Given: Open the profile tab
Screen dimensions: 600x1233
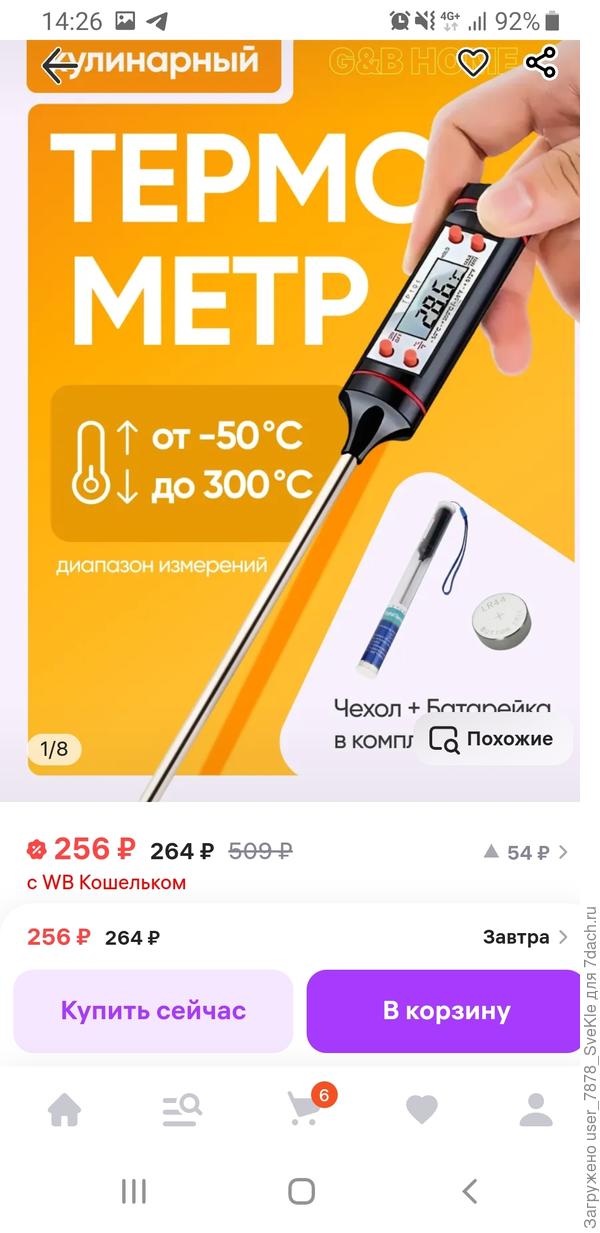Looking at the screenshot, I should (x=536, y=1109).
